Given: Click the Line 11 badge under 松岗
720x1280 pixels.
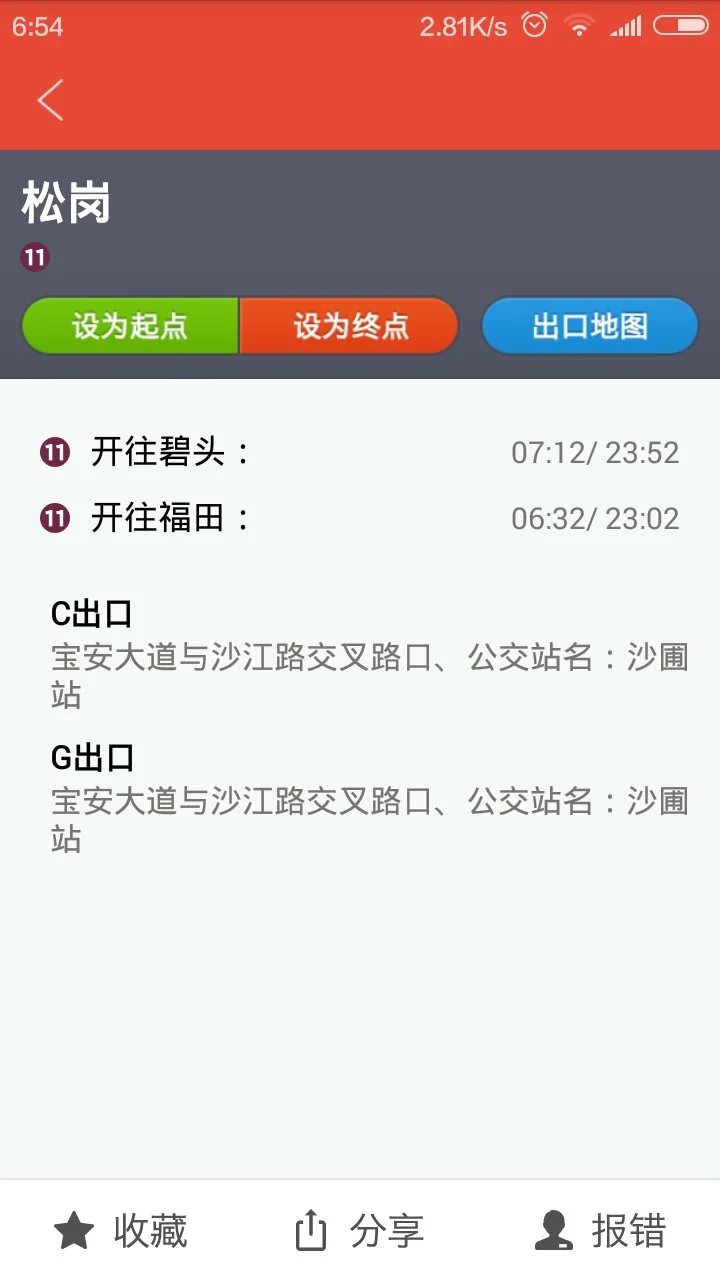Looking at the screenshot, I should coord(34,257).
